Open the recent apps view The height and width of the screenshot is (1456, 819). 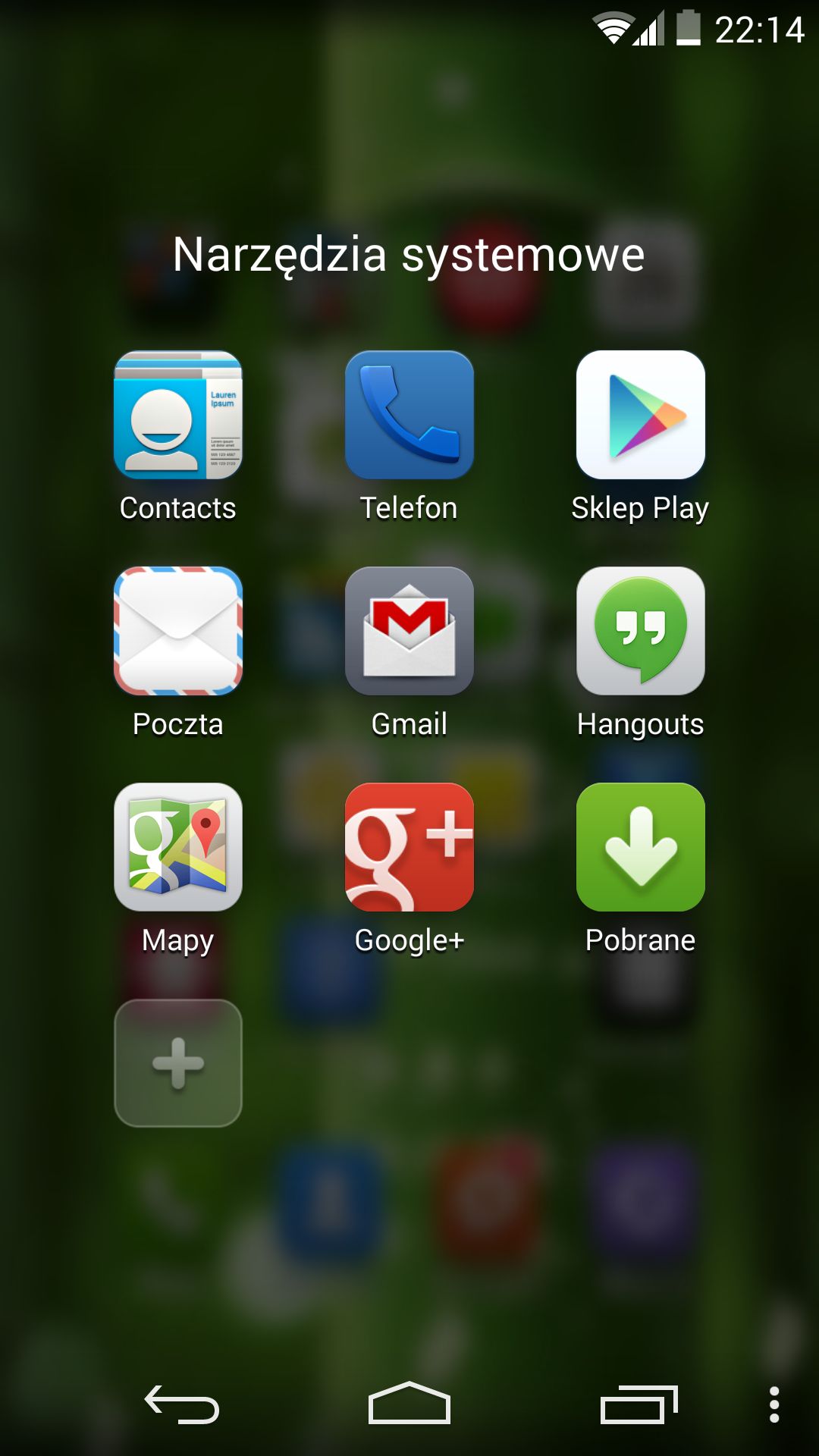pos(639,1404)
